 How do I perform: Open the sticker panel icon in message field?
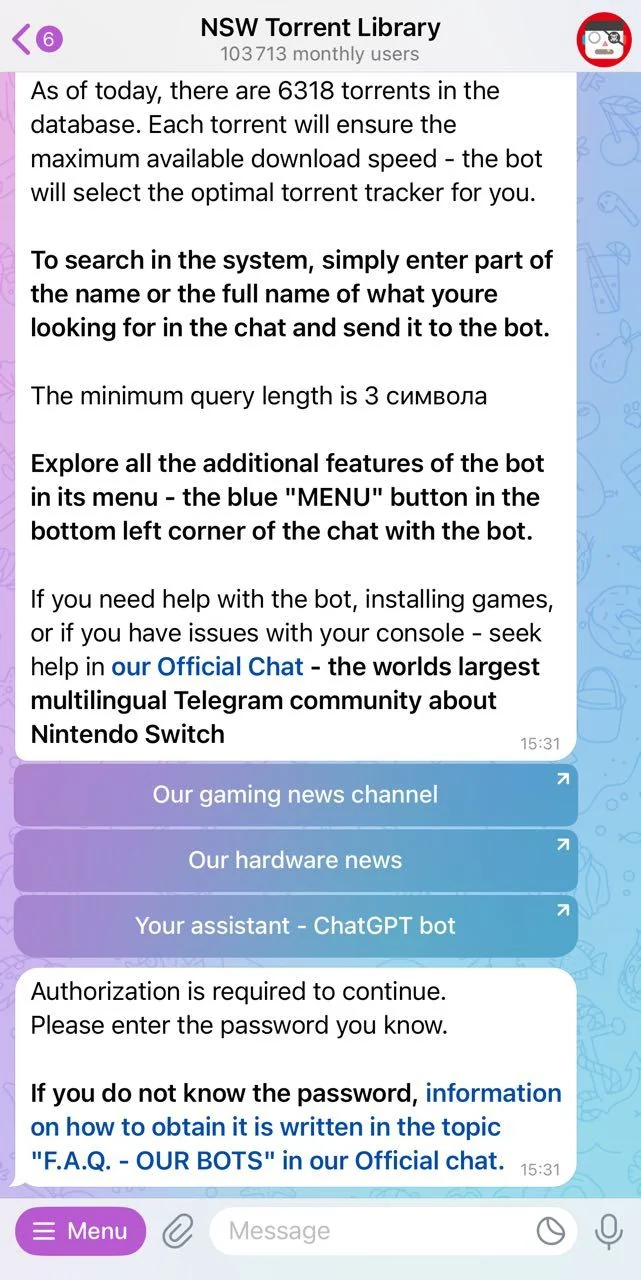pyautogui.click(x=551, y=1231)
